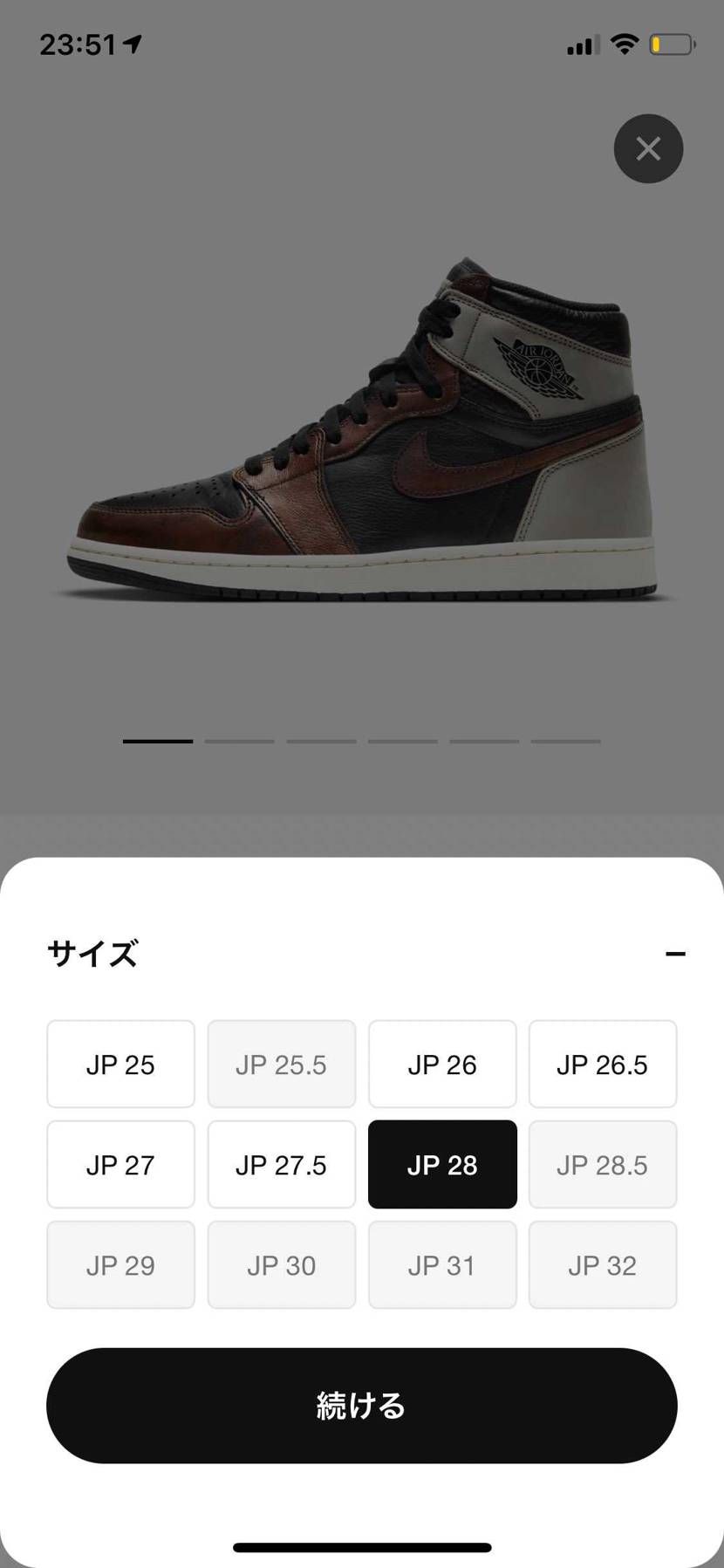Screen dimensions: 724x1568
Task: Collapse the サイズ selection panel
Action: point(674,952)
